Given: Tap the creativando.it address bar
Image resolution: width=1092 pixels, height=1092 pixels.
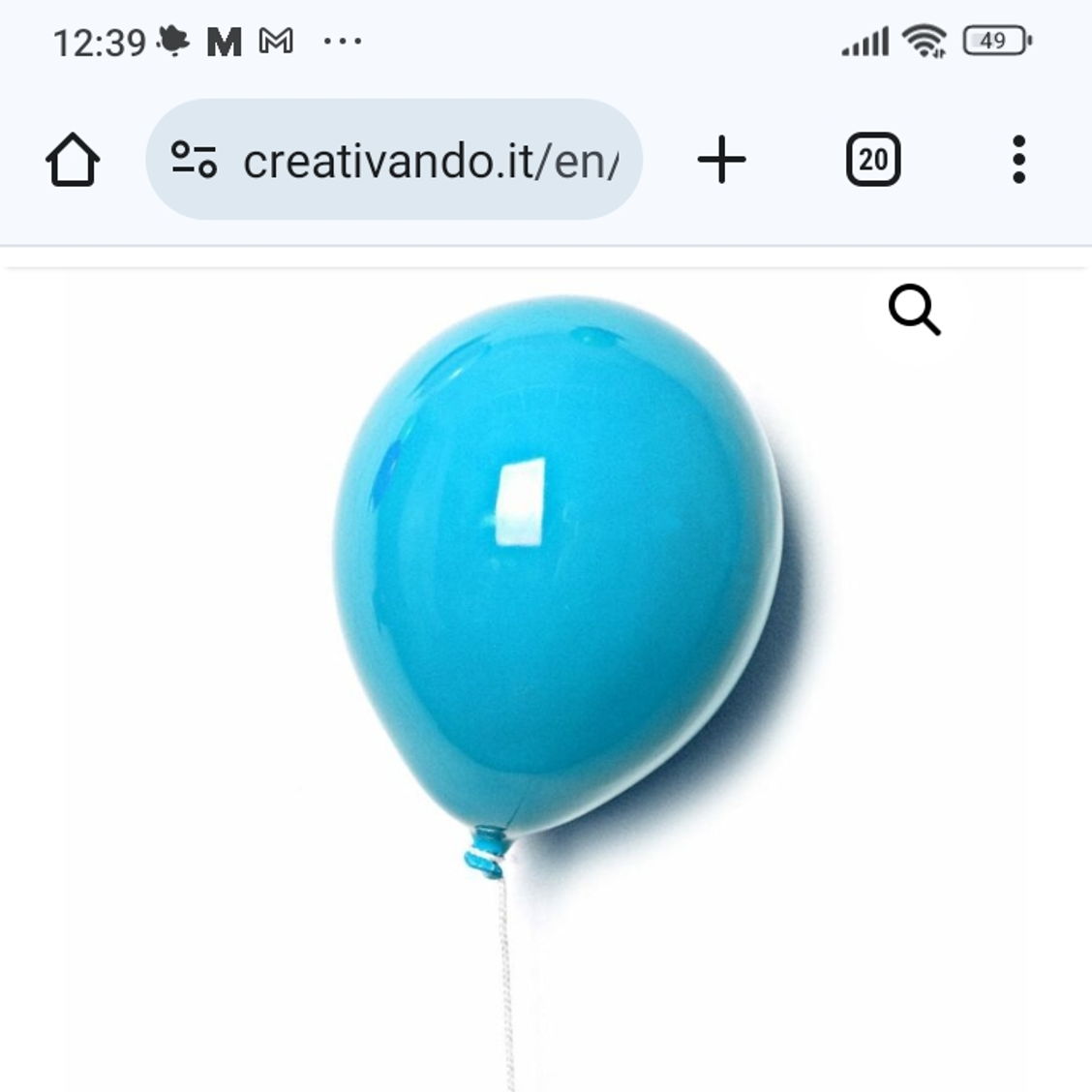Looking at the screenshot, I should 431,161.
